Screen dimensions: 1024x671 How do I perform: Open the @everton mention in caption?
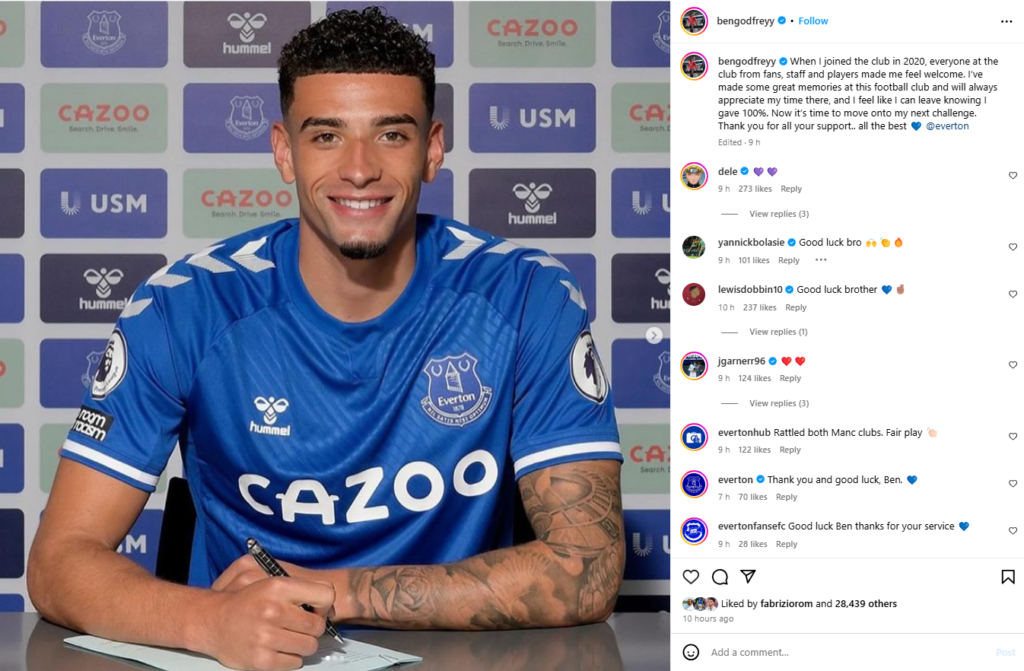pyautogui.click(x=947, y=127)
